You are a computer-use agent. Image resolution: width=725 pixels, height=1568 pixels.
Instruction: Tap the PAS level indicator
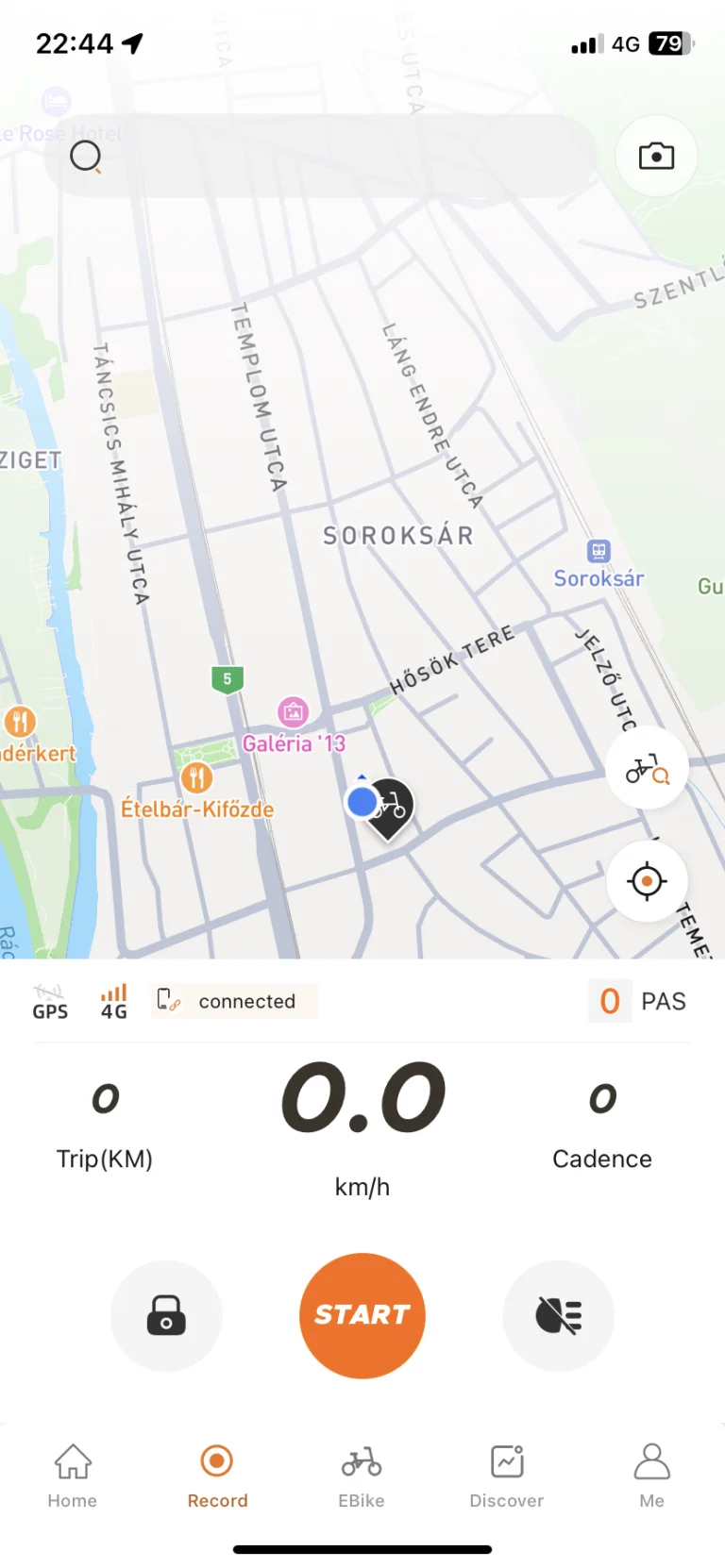point(638,1001)
